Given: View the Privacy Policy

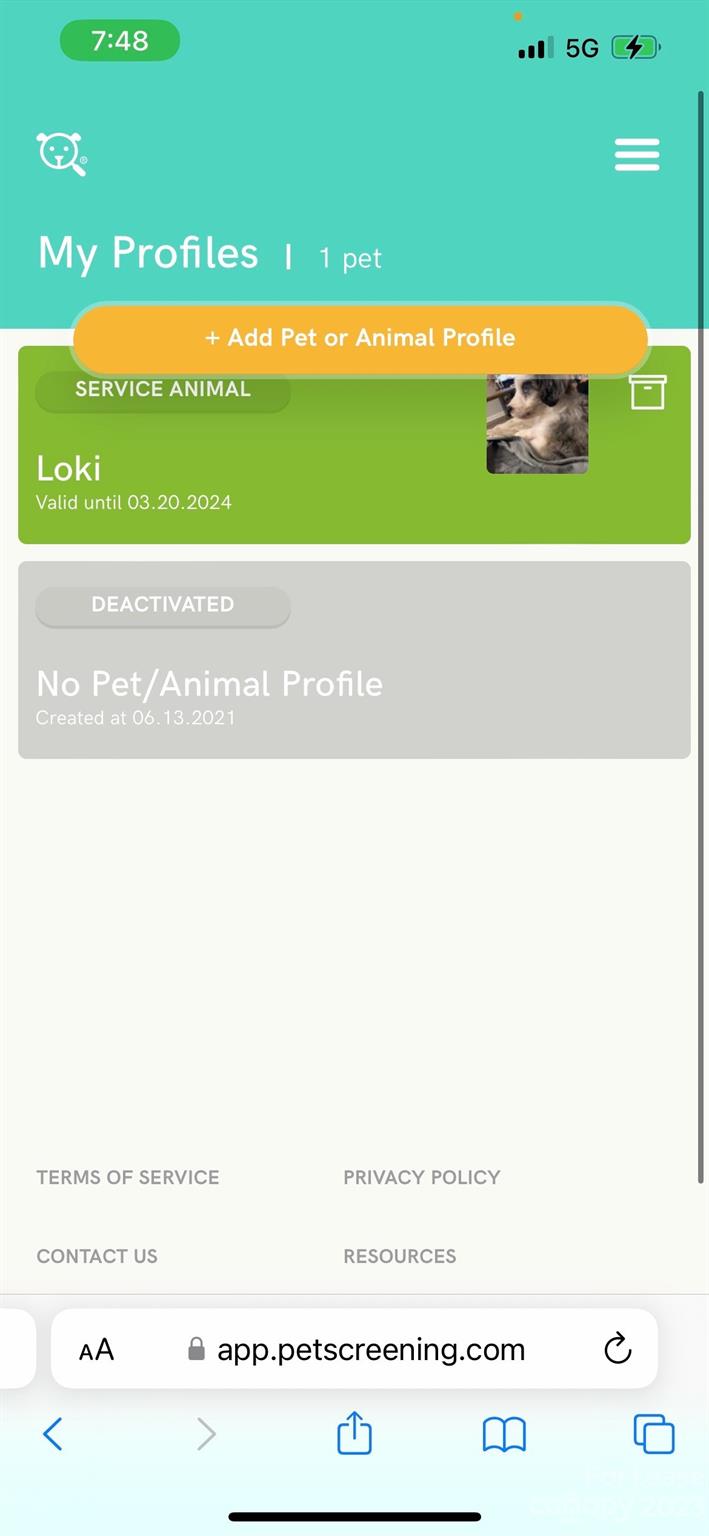Looking at the screenshot, I should [x=421, y=1177].
